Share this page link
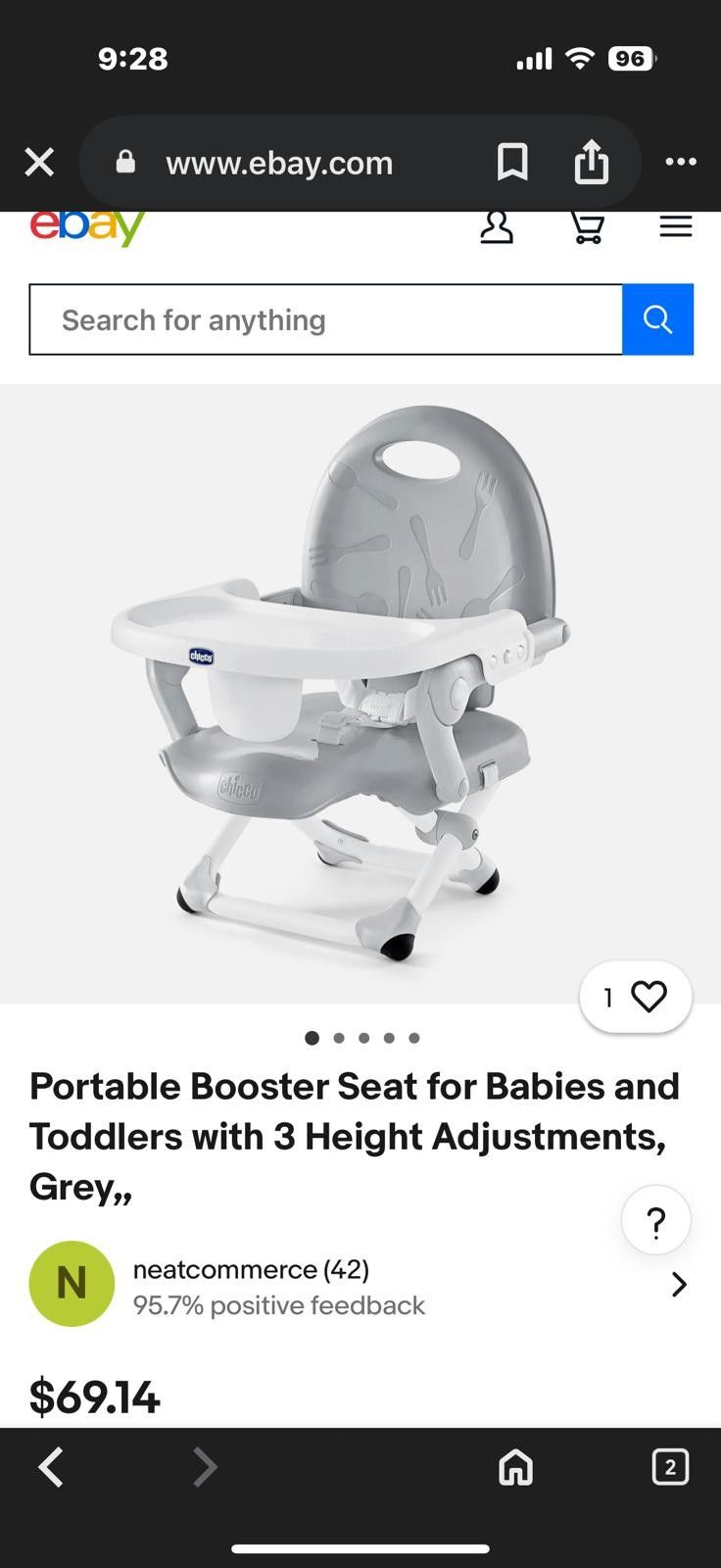The width and height of the screenshot is (721, 1568). pyautogui.click(x=592, y=162)
